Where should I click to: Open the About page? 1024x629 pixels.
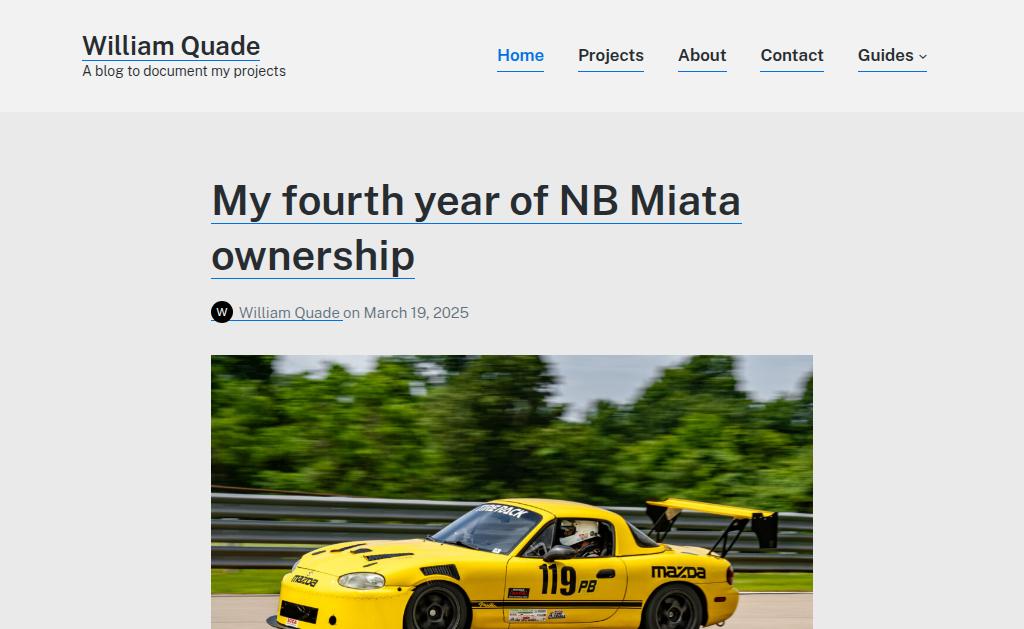tap(702, 56)
